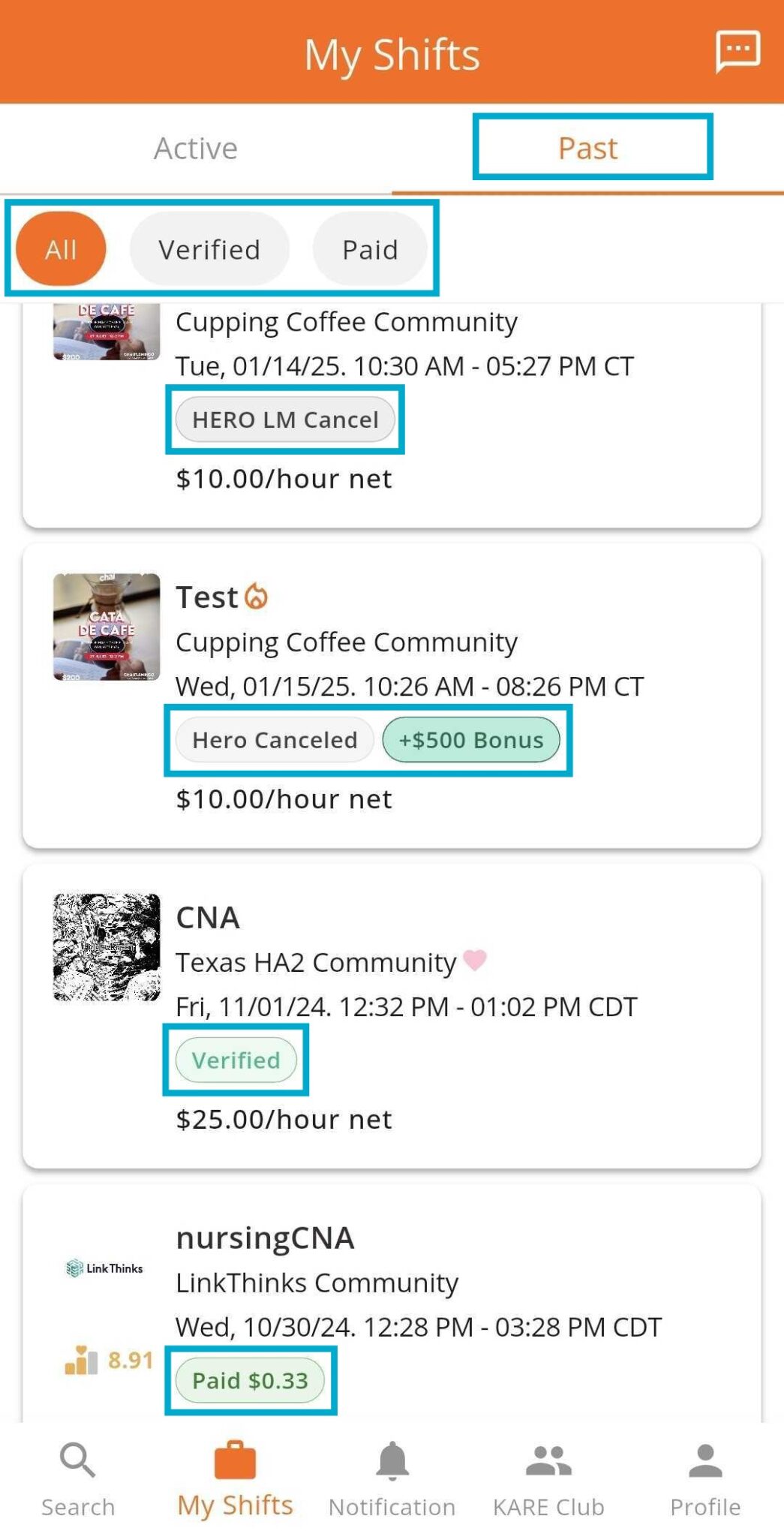Open the Cata De Cafe thumbnail image
784x1537 pixels.
click(x=107, y=627)
